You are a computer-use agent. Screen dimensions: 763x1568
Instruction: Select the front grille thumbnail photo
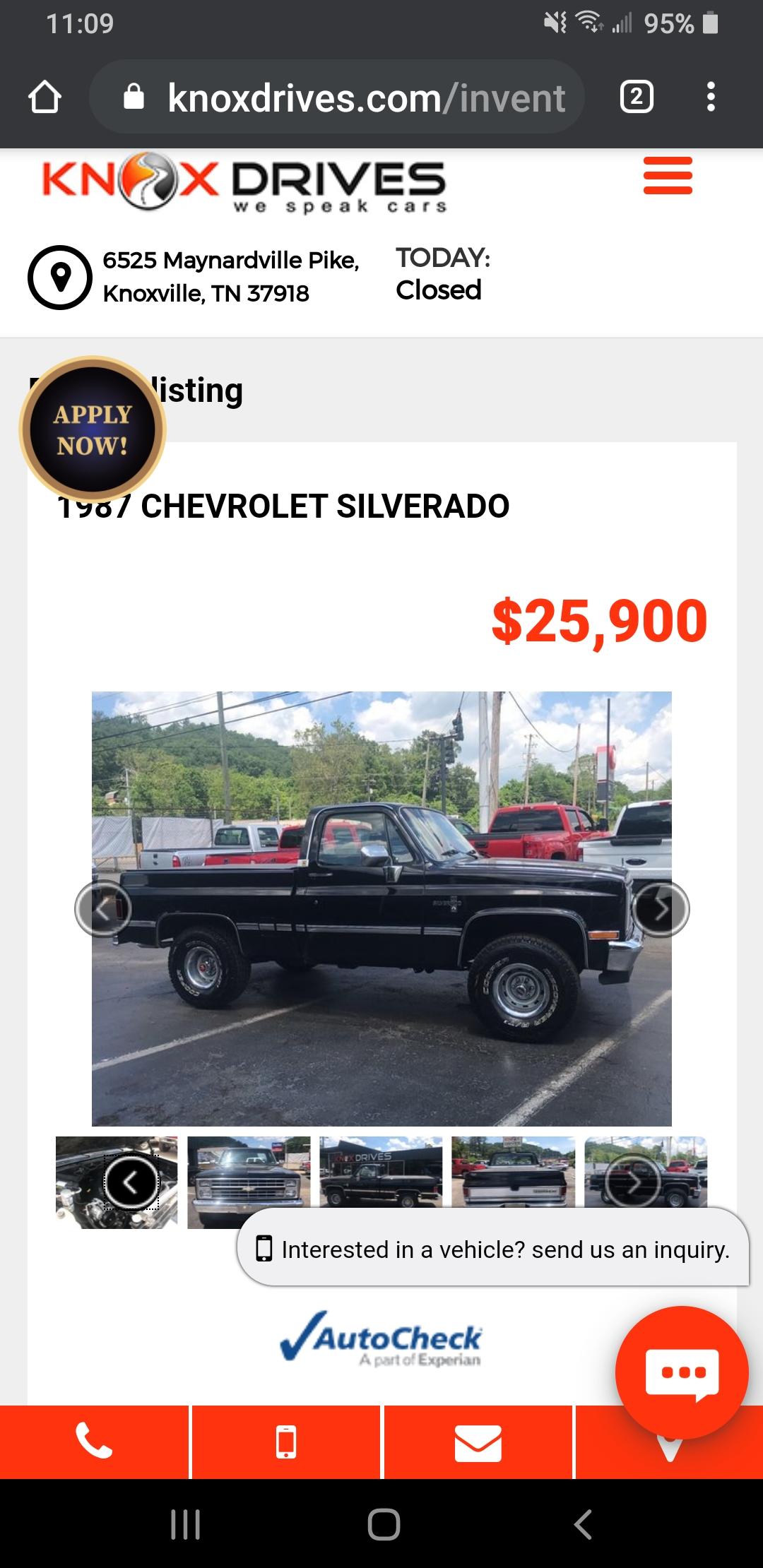(249, 1182)
